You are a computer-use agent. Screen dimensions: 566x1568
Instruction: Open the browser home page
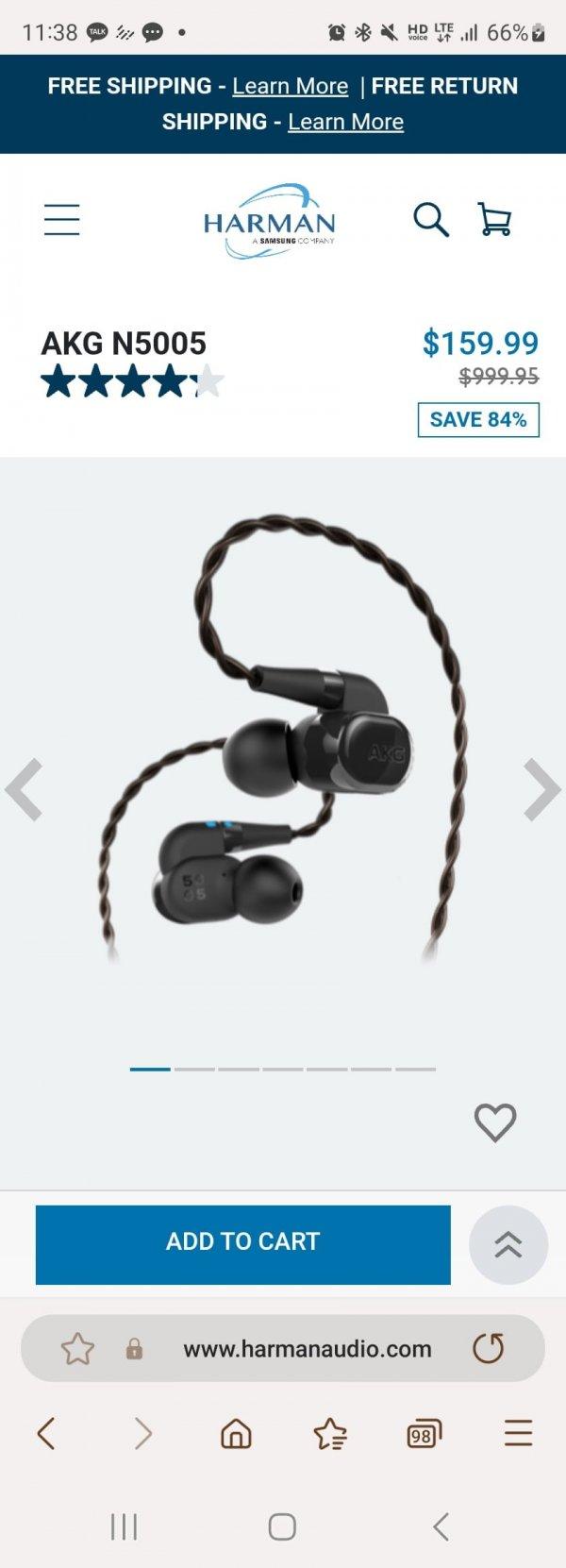(x=235, y=1434)
